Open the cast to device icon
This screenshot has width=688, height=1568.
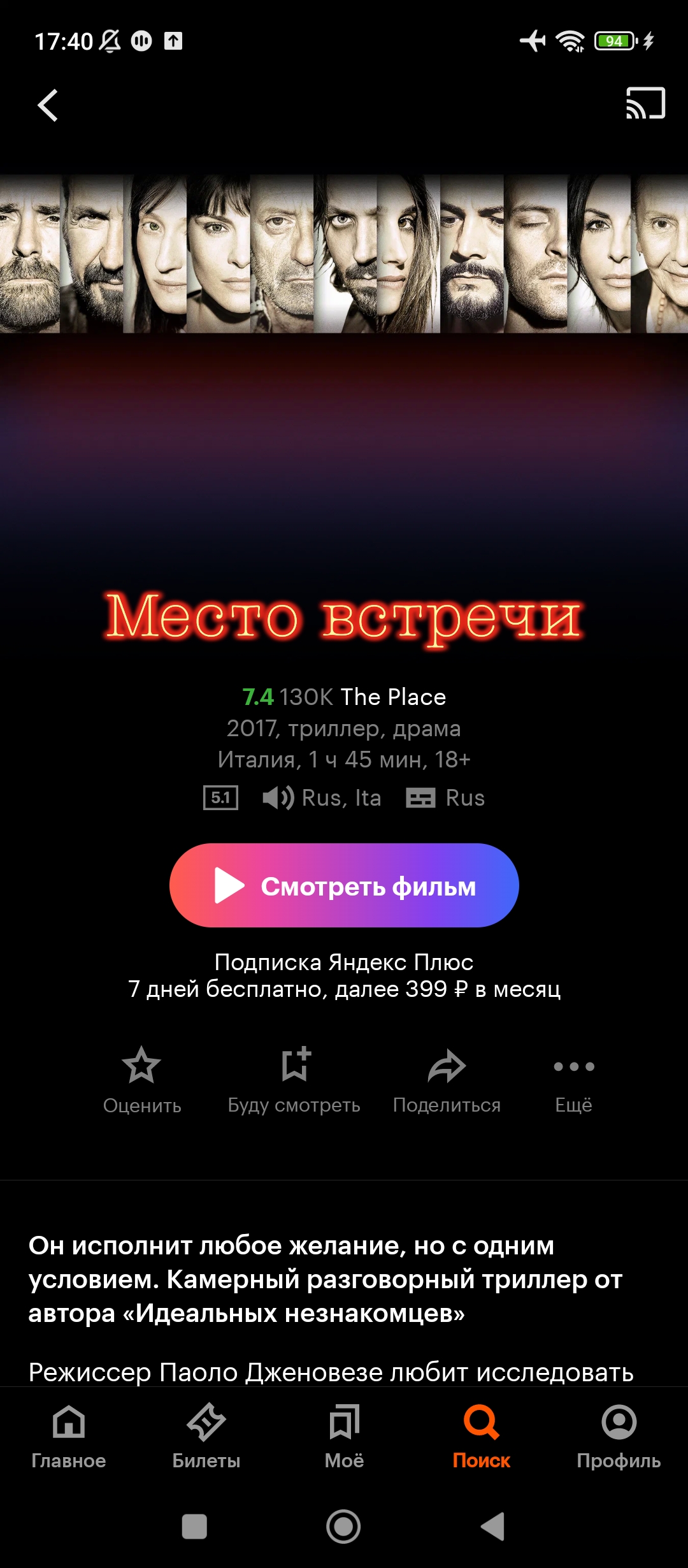[645, 103]
